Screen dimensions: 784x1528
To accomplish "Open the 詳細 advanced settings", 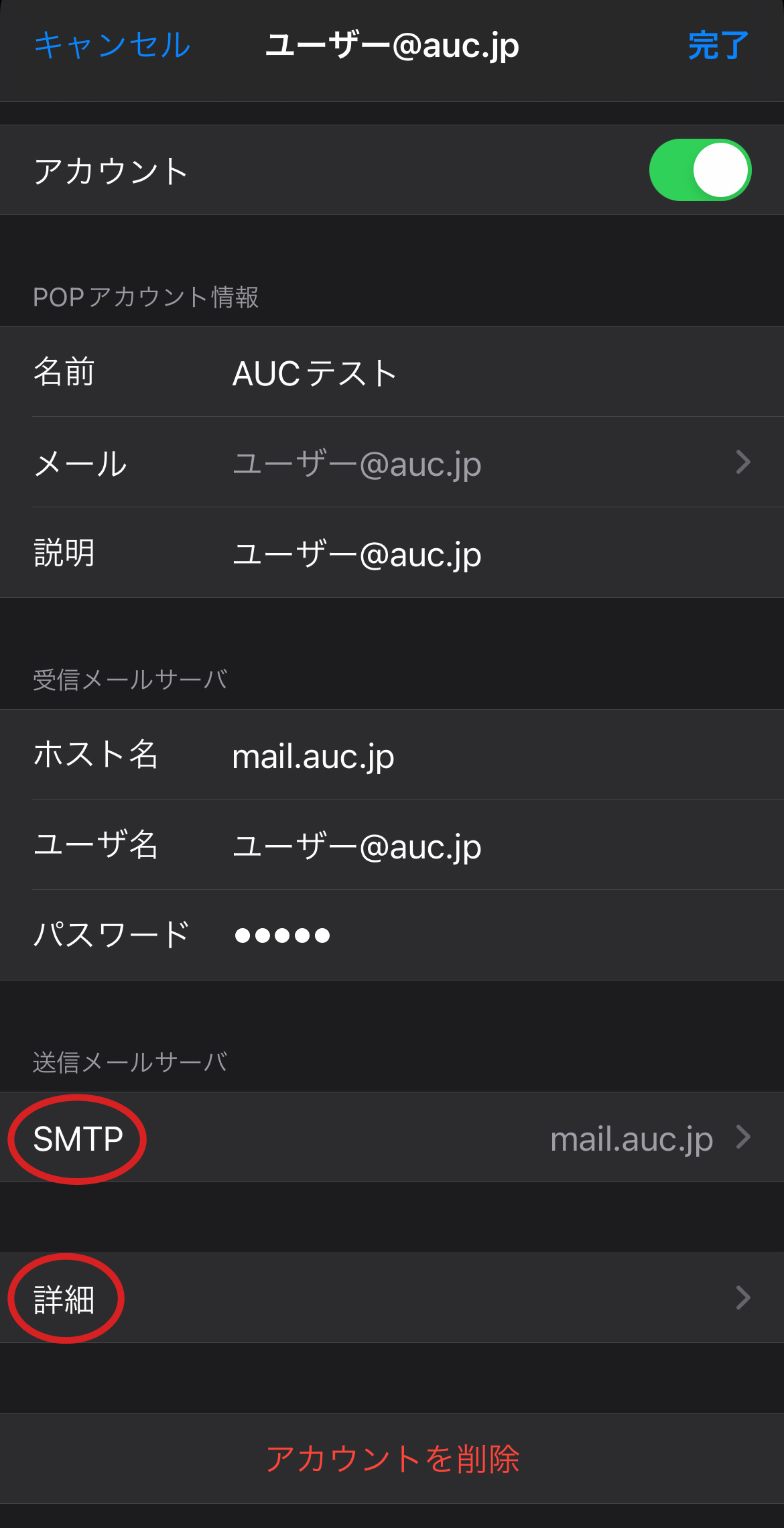I will click(x=392, y=1298).
